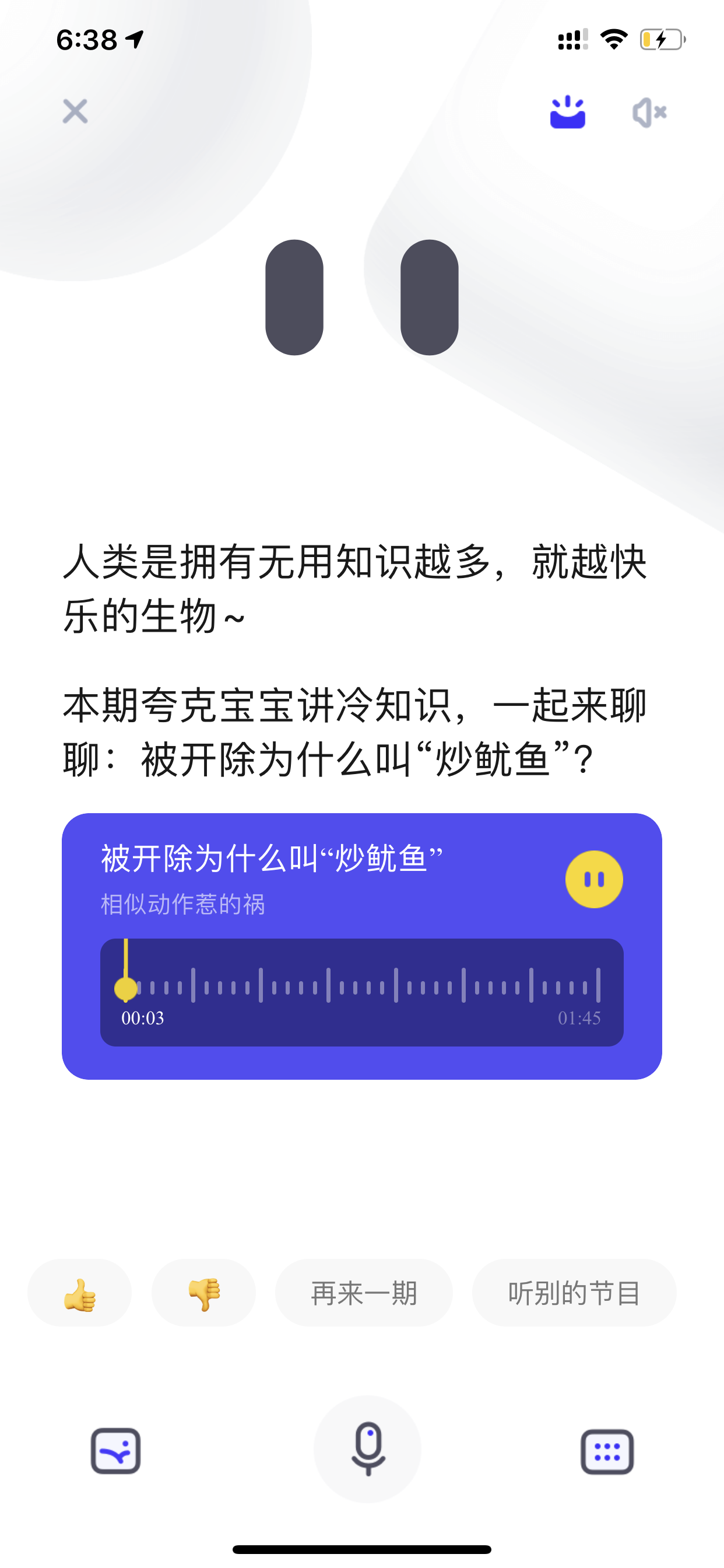
Task: Toggle the muted speaker icon
Action: coord(649,113)
